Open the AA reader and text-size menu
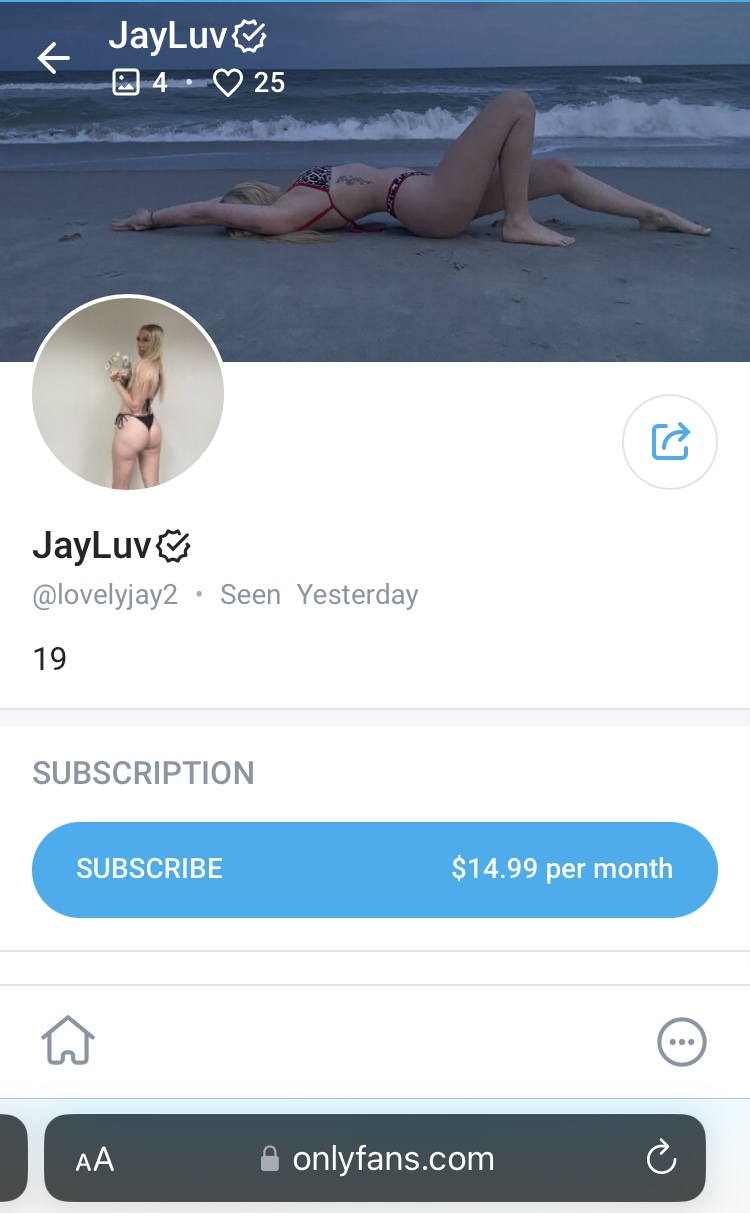The image size is (750, 1213). (95, 1160)
